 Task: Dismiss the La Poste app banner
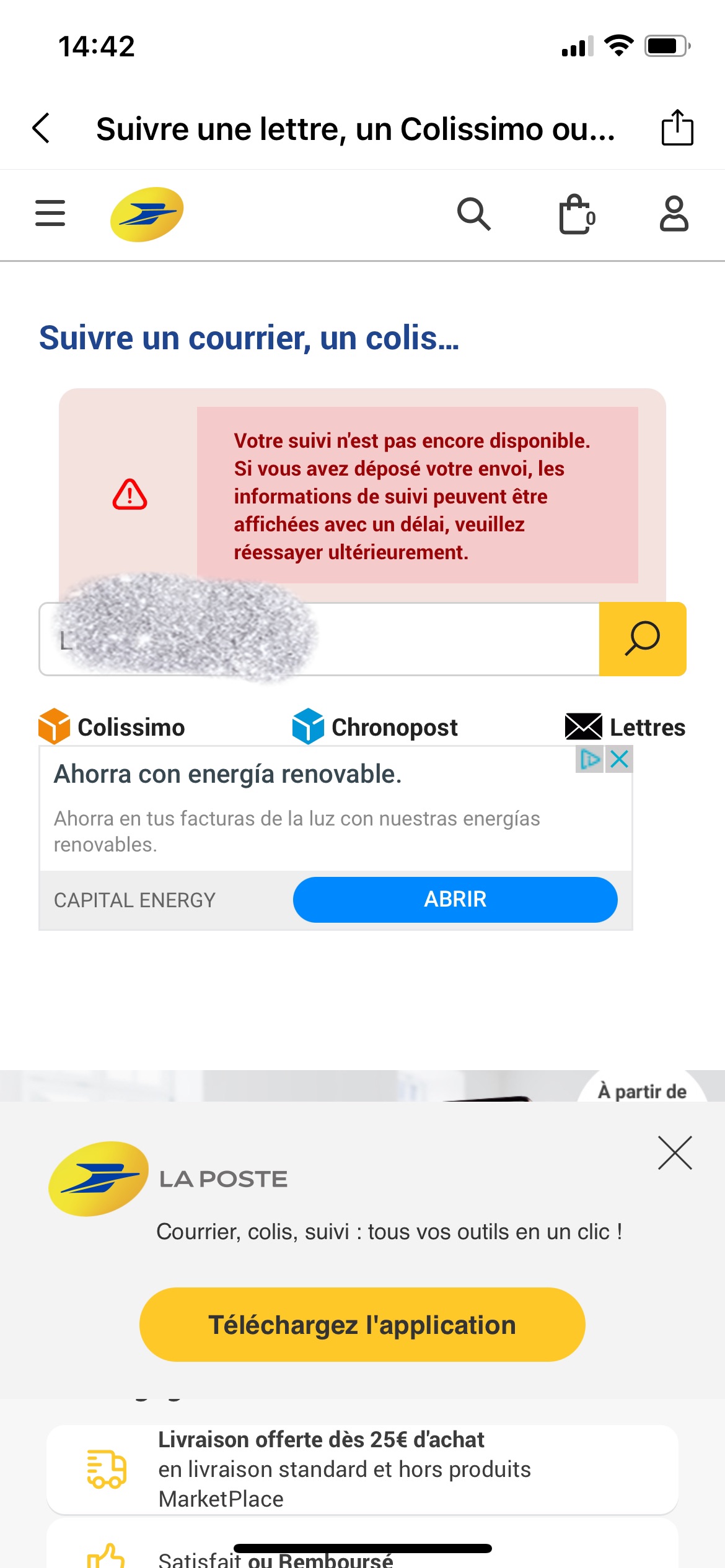point(675,1153)
